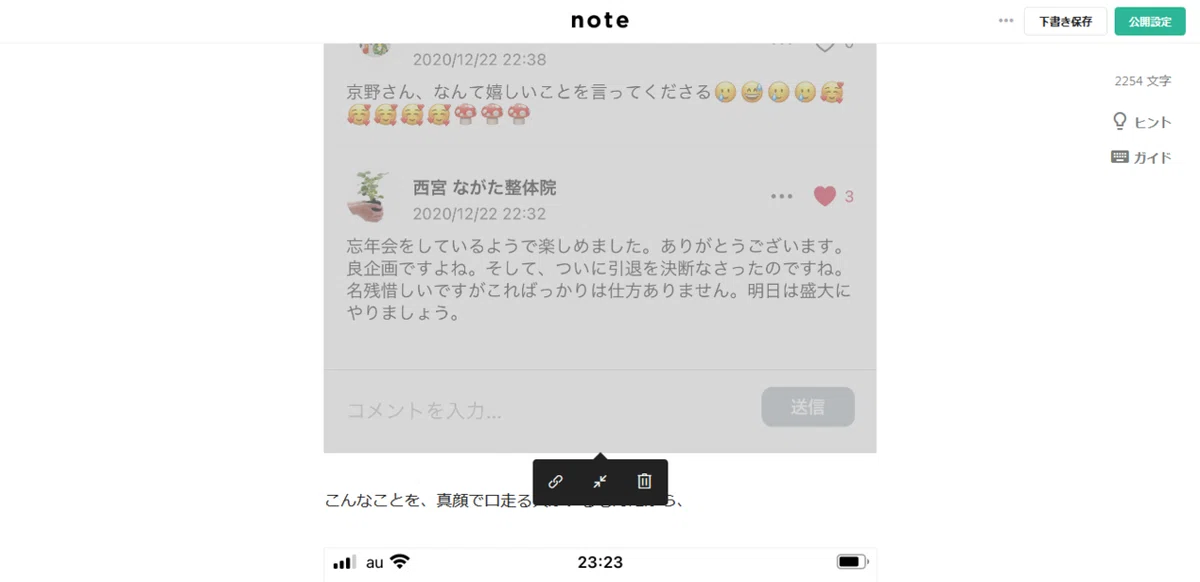This screenshot has height=582, width=1200.
Task: Open the overflow menu beside 下書き保存
Action: click(x=1005, y=21)
